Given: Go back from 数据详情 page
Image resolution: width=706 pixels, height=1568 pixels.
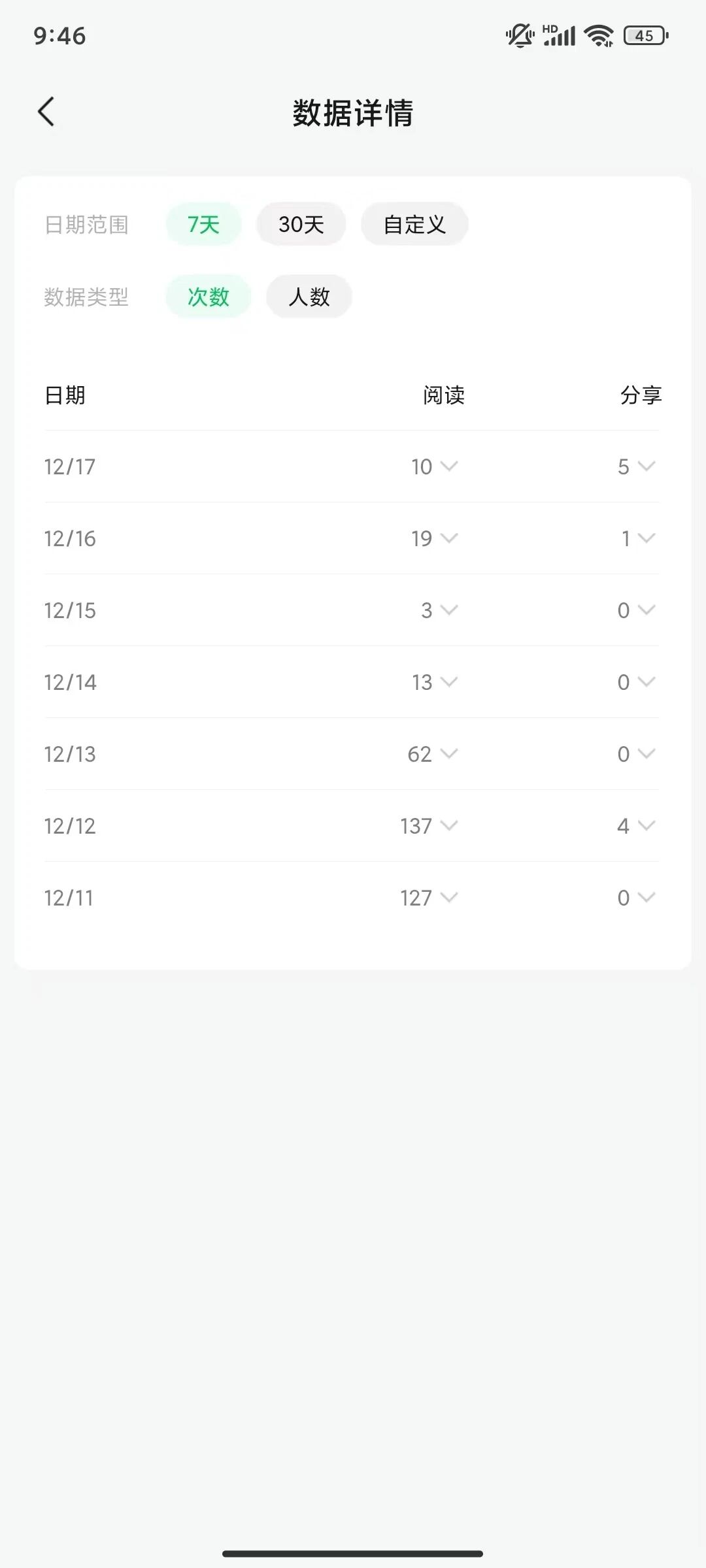Looking at the screenshot, I should [x=46, y=112].
